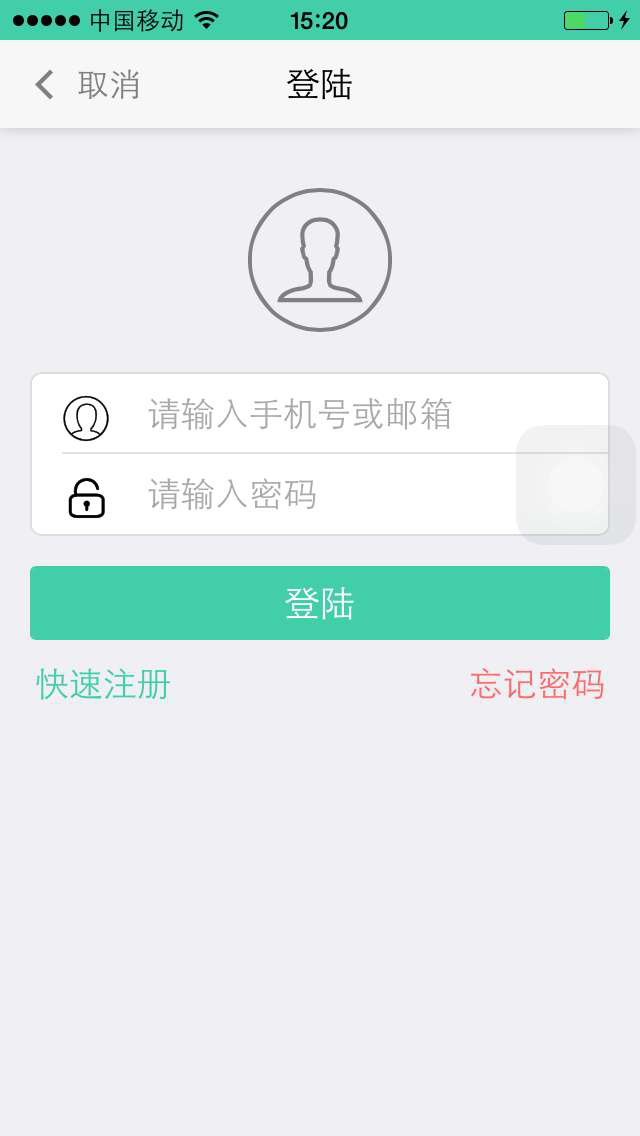The image size is (640, 1136).
Task: Tap the AssistiveTouch floating button
Action: 576,485
